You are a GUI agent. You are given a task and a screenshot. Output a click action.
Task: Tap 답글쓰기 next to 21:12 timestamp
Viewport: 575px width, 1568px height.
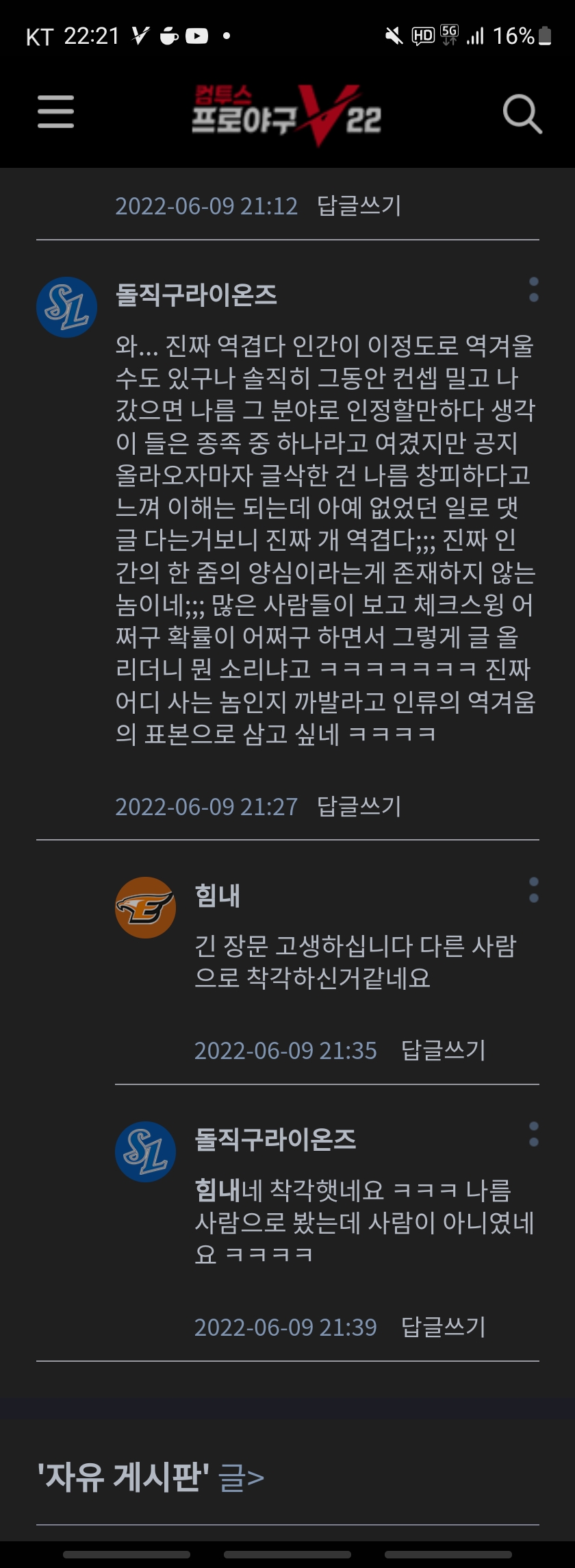coord(359,206)
